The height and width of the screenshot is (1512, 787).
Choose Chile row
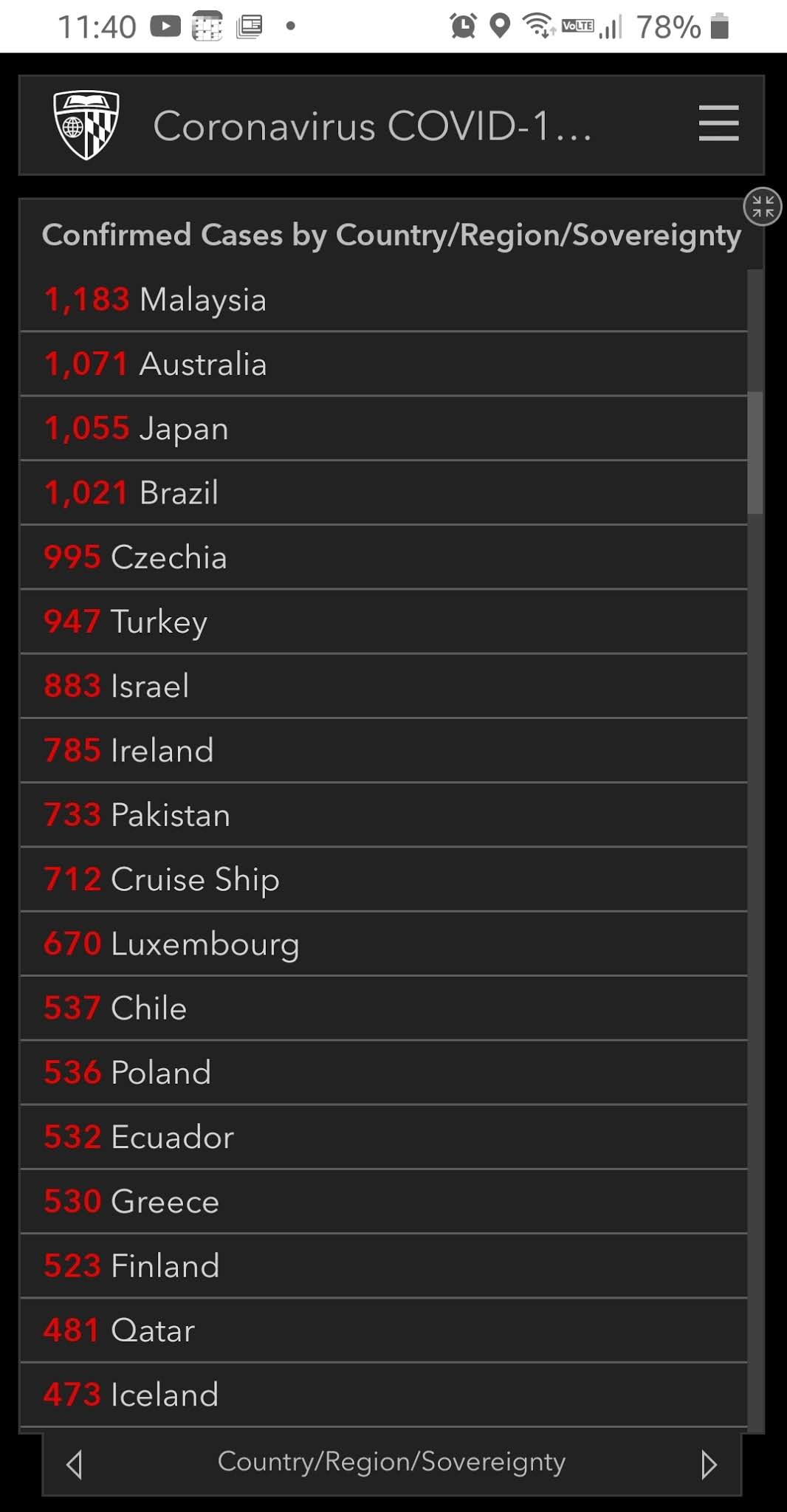[x=383, y=1008]
